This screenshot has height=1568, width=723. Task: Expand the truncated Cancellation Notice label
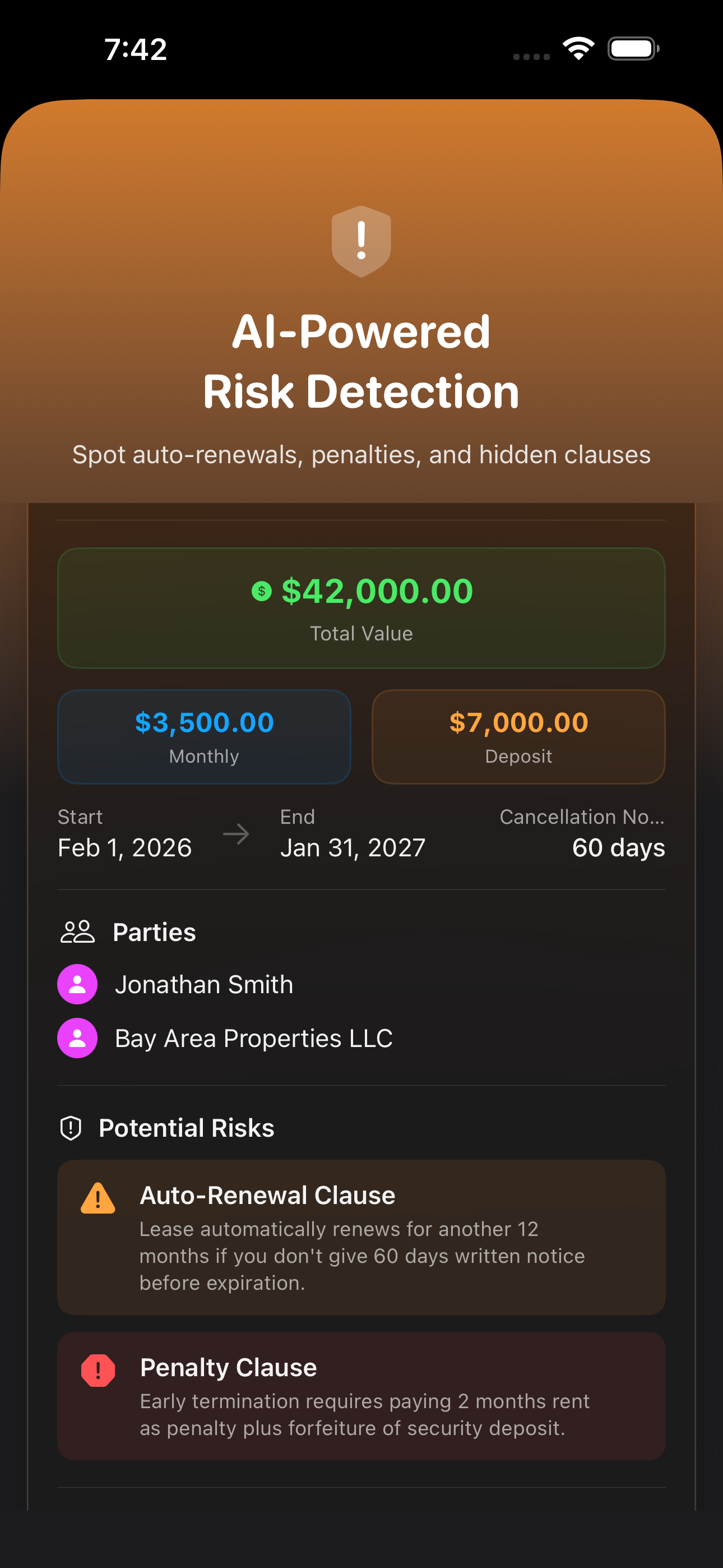[582, 817]
